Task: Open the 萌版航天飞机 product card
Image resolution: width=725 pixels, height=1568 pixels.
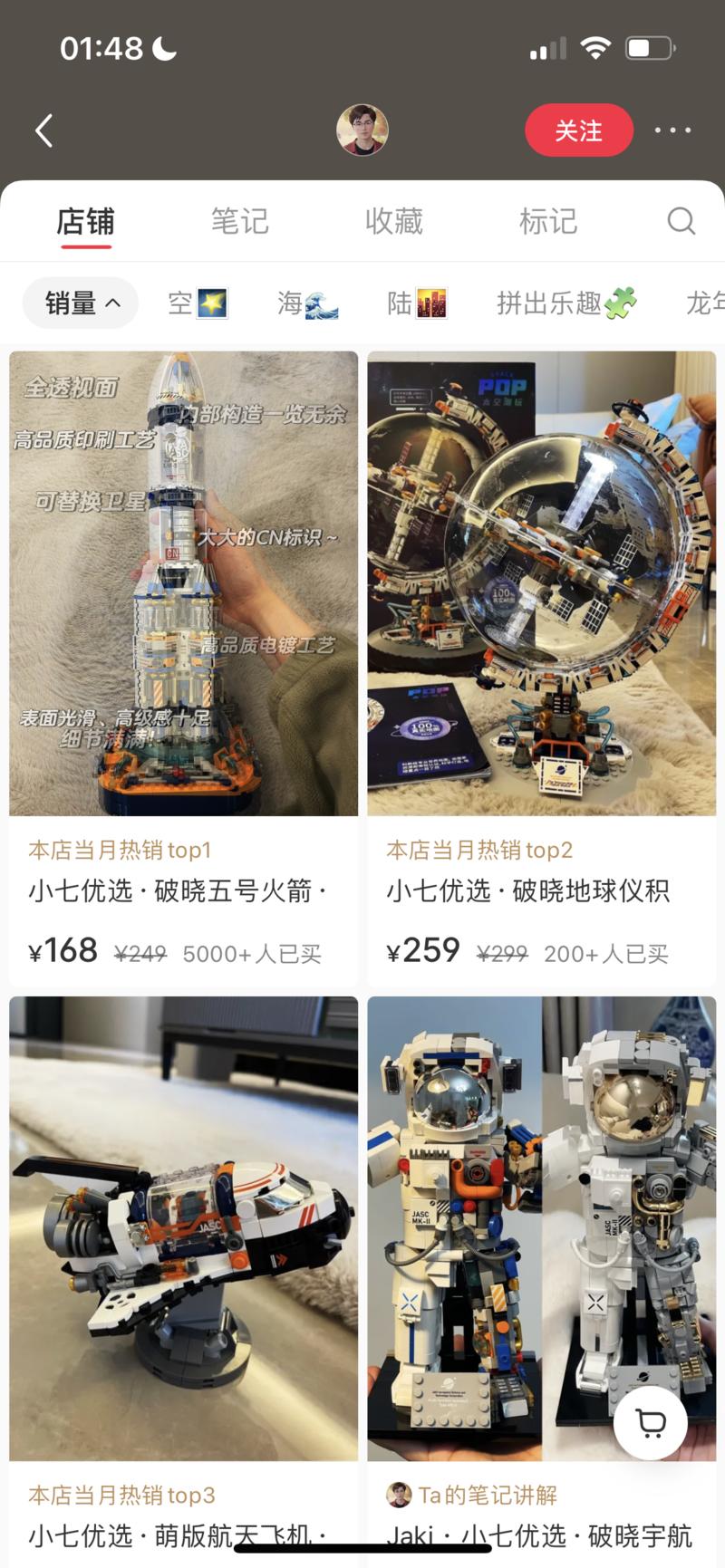Action: [x=183, y=1268]
